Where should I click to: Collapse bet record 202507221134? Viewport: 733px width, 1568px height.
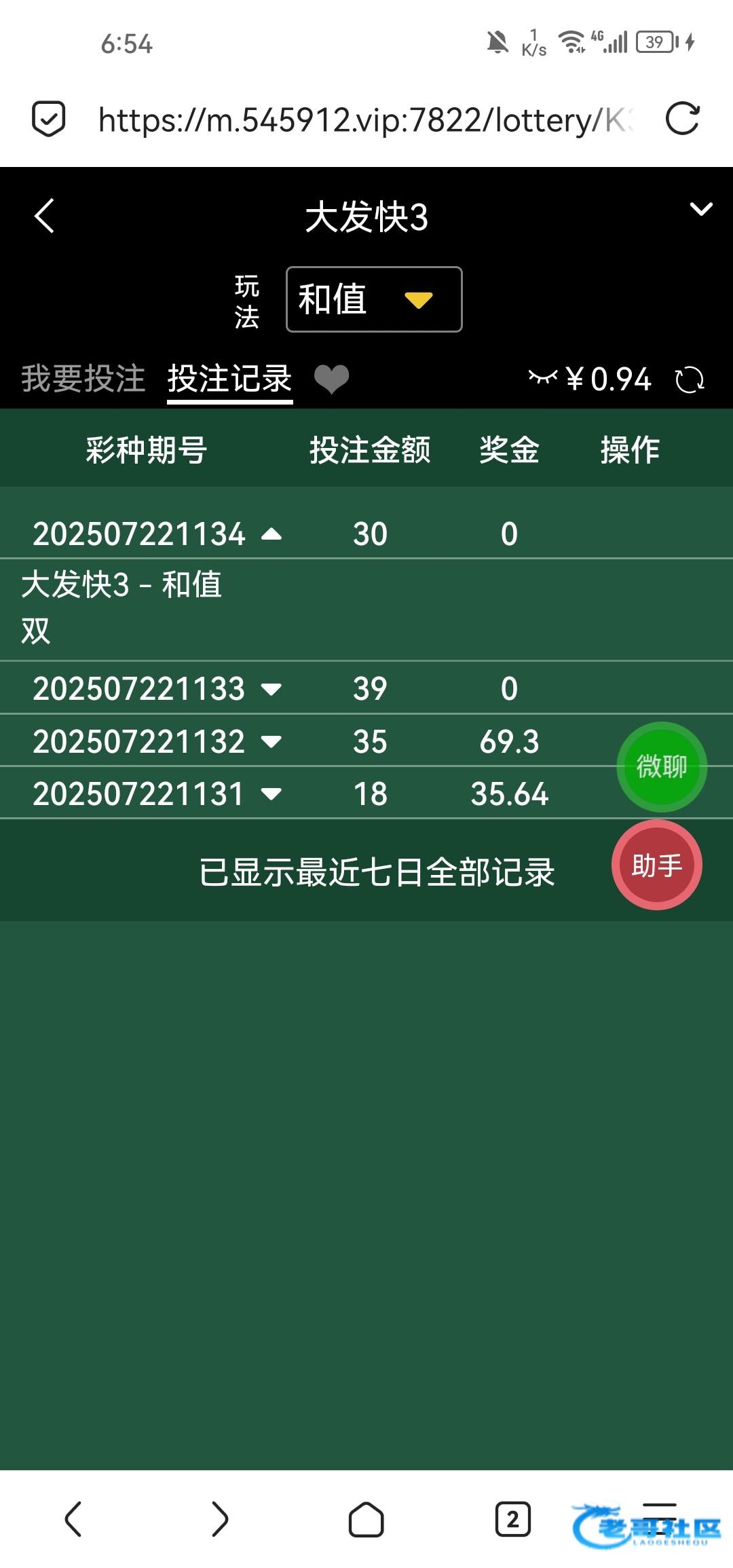coord(271,534)
